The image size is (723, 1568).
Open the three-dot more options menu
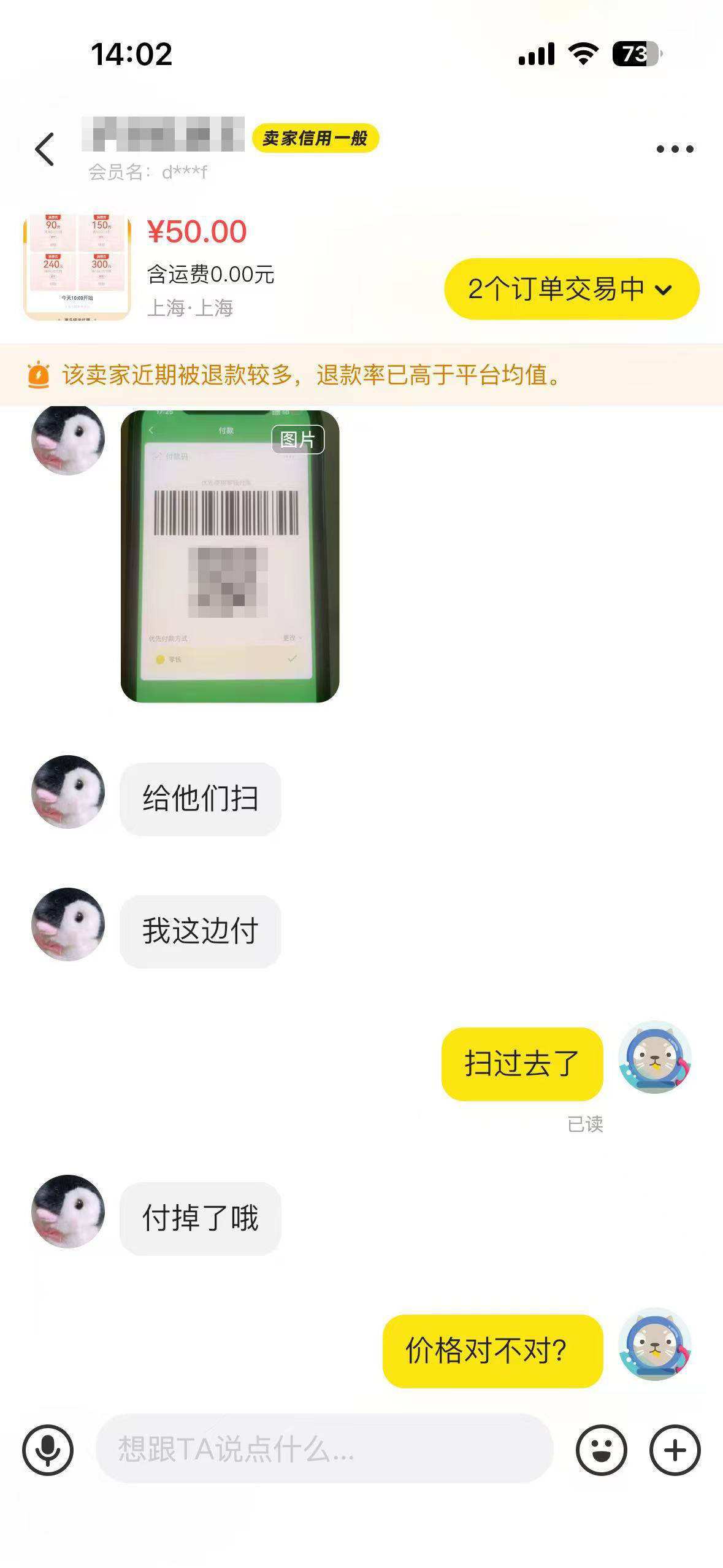click(x=673, y=147)
